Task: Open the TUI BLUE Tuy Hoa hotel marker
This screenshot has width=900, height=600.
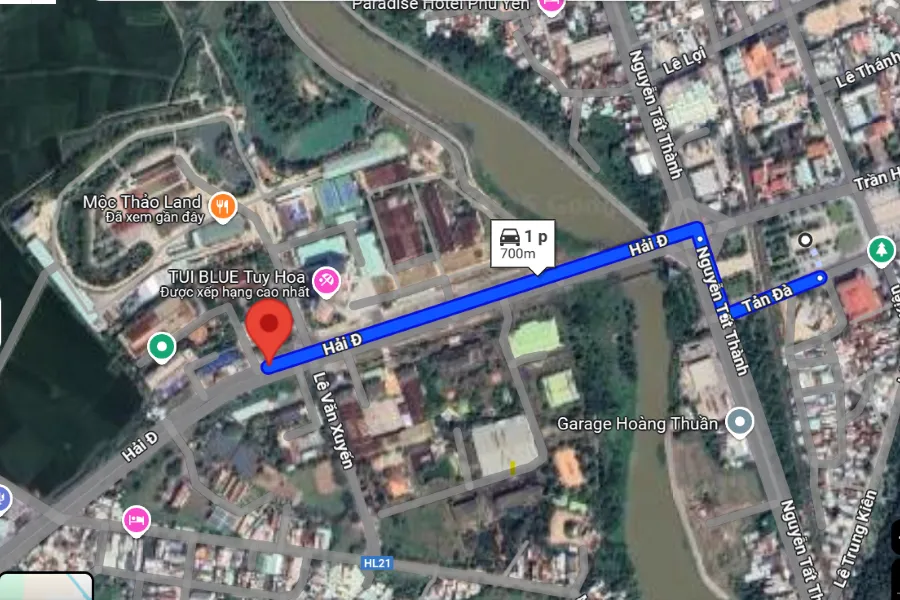Action: [325, 282]
